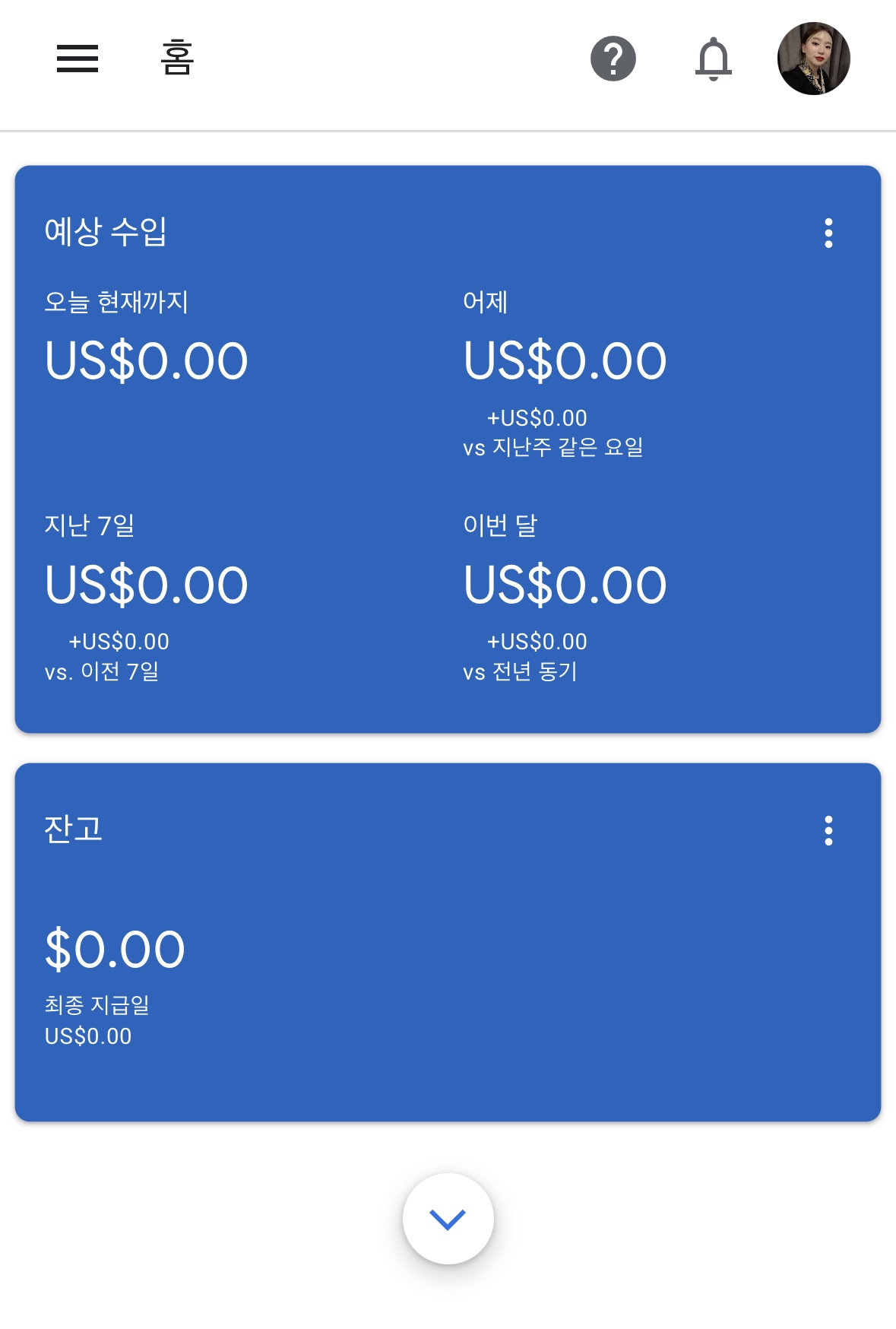Open the notifications bell

[713, 59]
